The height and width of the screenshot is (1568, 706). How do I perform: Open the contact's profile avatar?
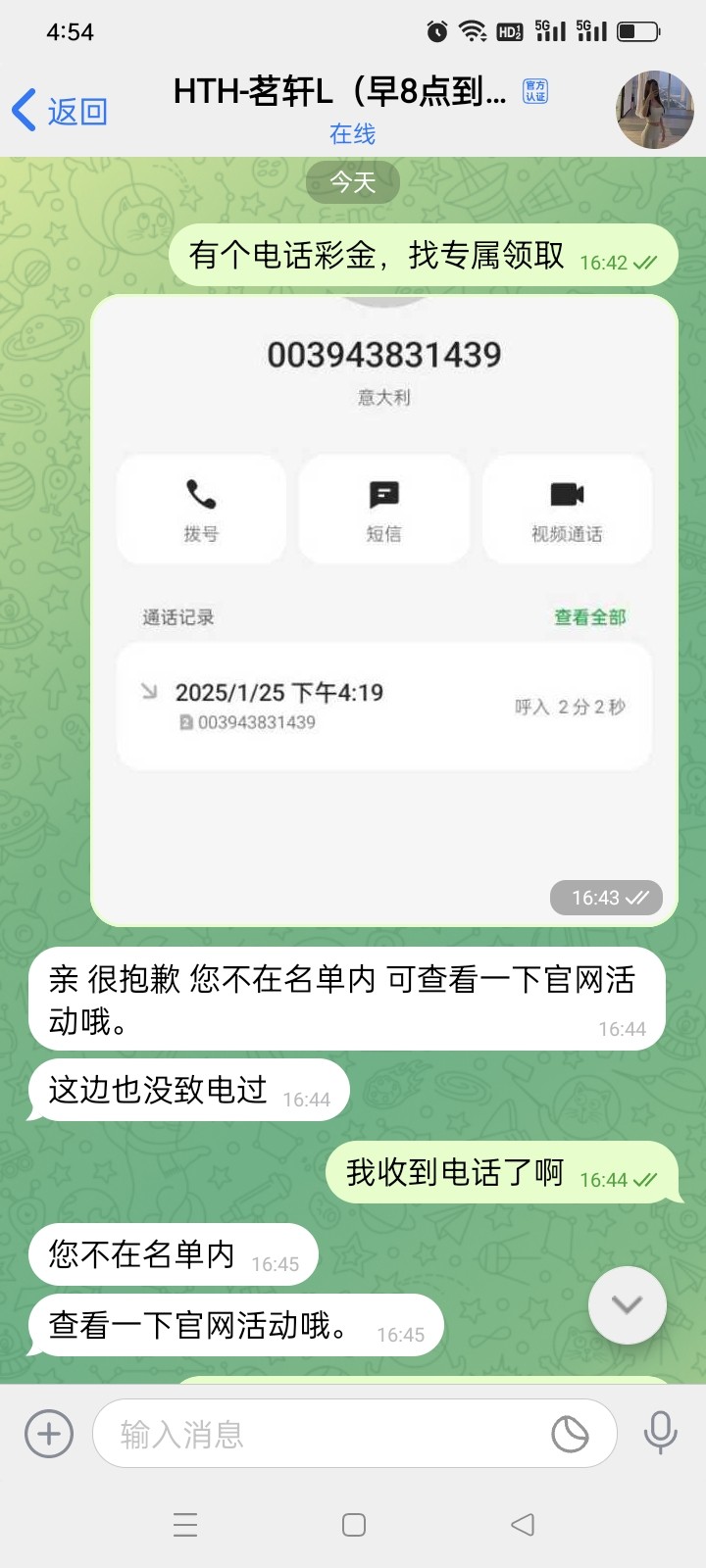(x=654, y=110)
